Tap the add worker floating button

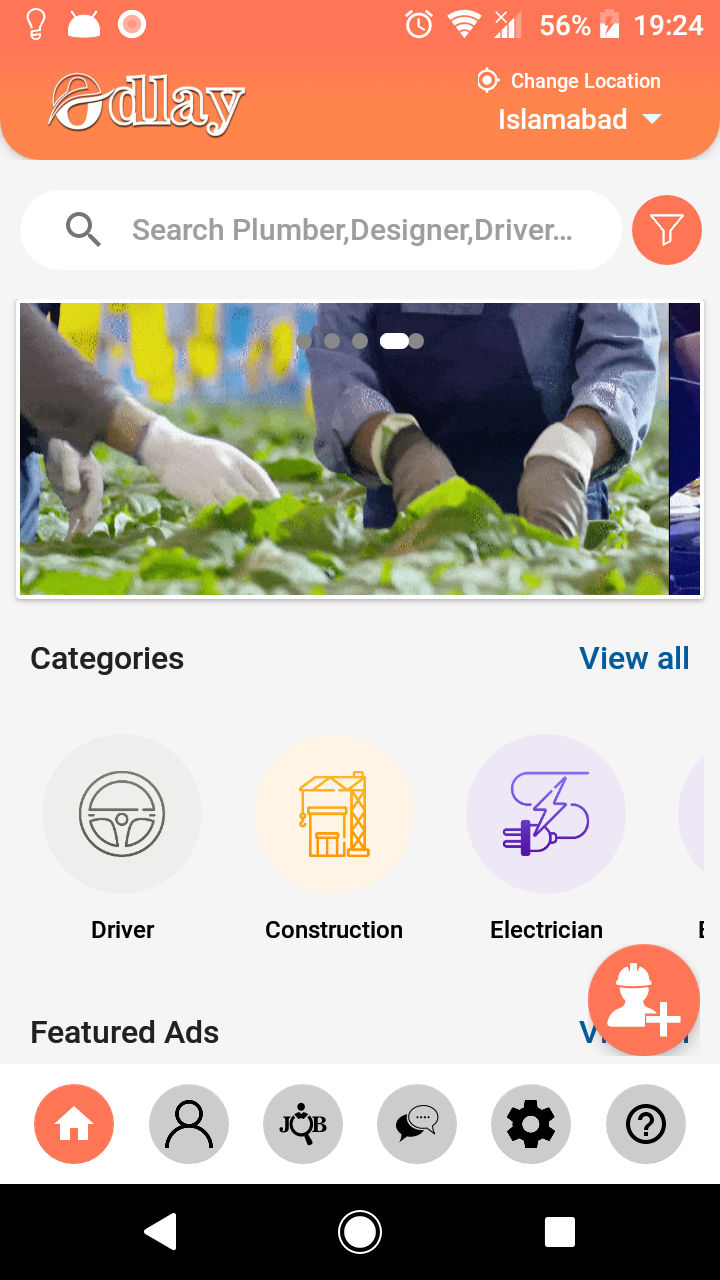(x=643, y=999)
